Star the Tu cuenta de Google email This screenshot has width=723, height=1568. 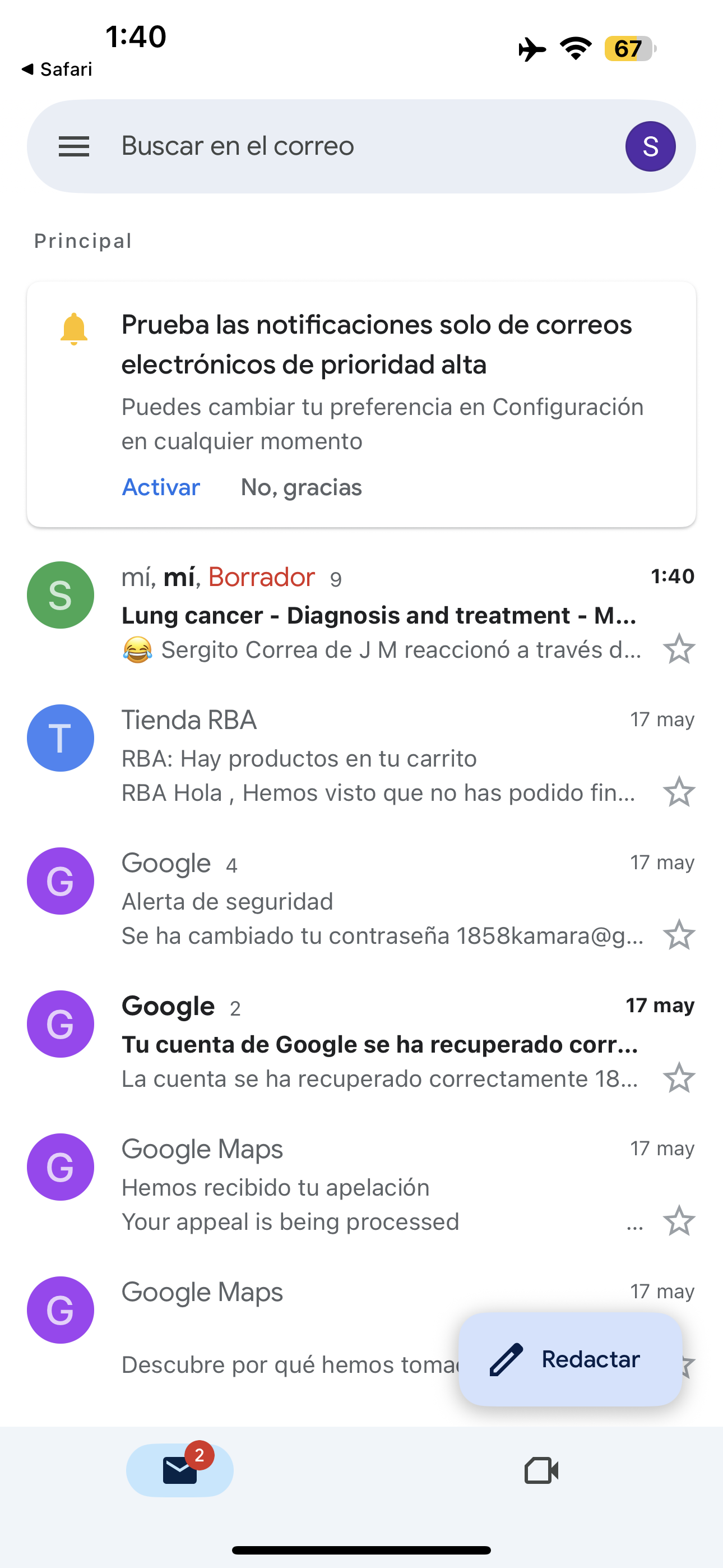click(x=679, y=1078)
